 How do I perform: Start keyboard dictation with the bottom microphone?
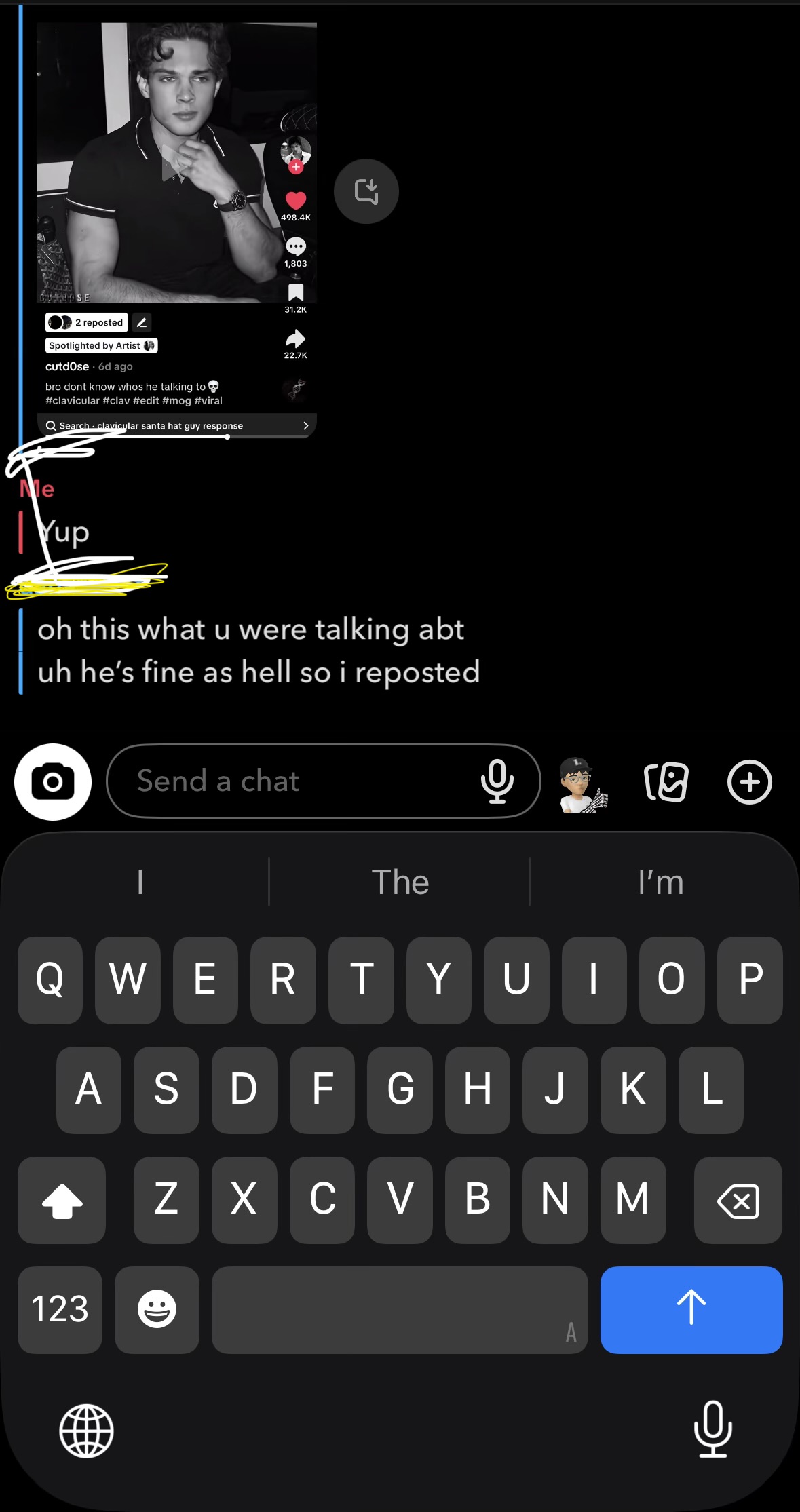tap(712, 1429)
